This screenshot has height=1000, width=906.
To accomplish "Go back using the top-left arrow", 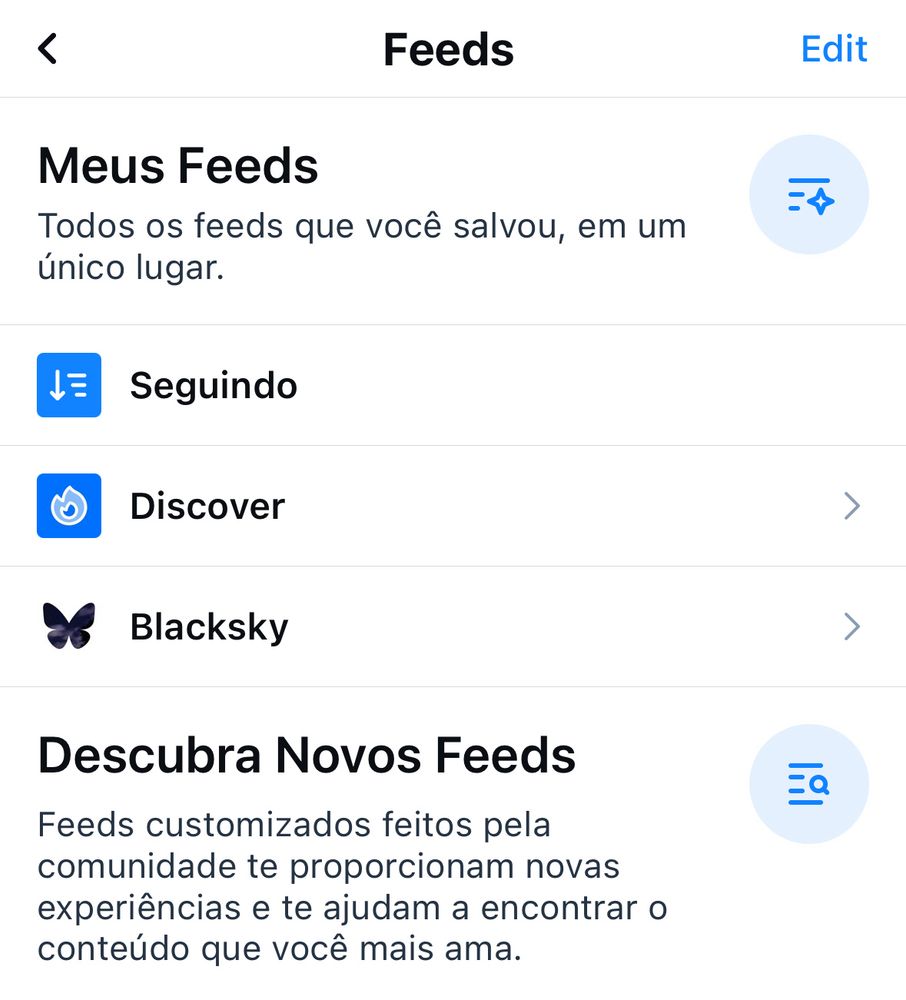I will coord(48,49).
